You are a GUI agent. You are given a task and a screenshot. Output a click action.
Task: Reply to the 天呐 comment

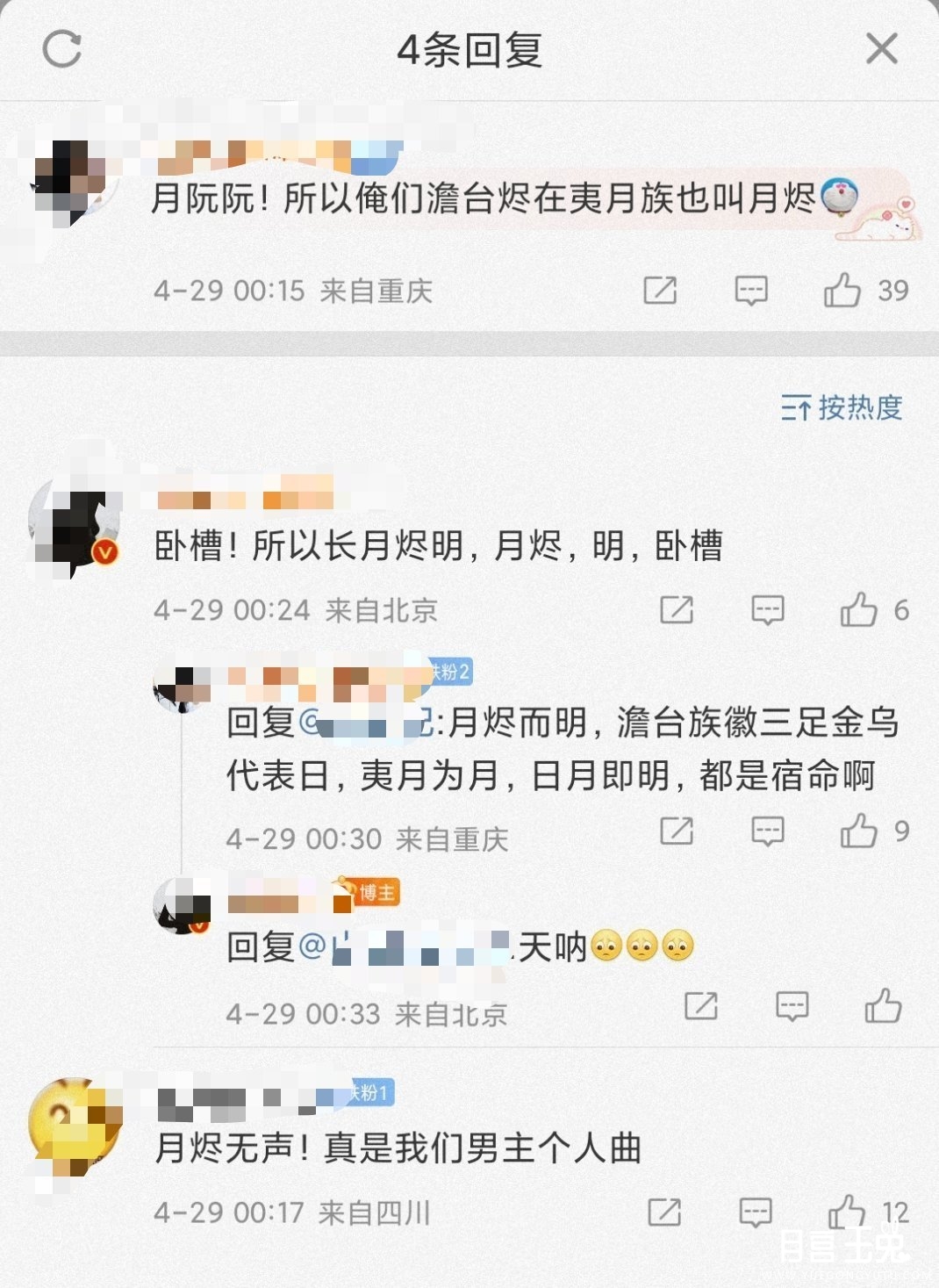click(792, 1006)
